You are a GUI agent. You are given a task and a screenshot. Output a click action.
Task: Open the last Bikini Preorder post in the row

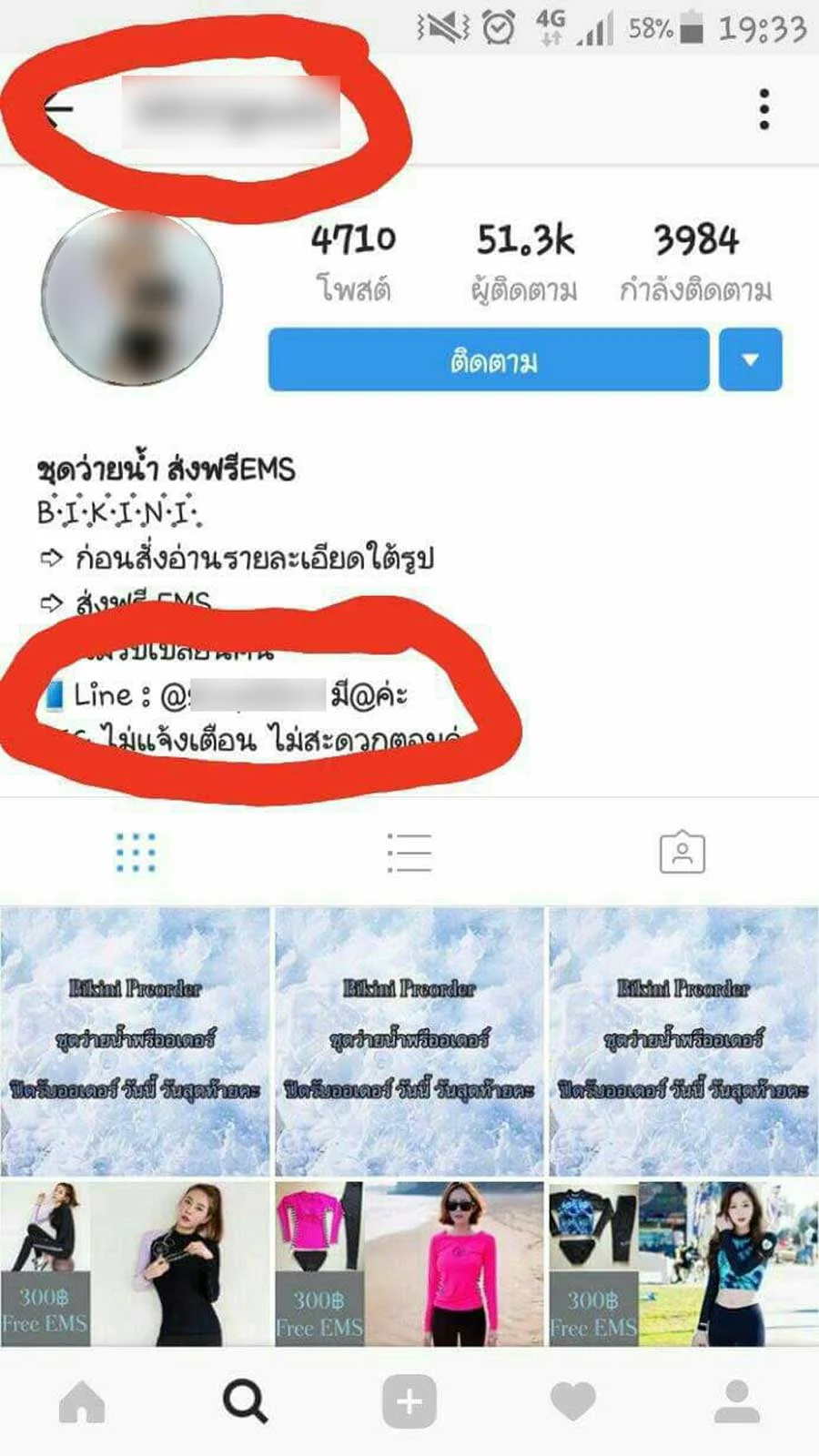[x=683, y=1040]
